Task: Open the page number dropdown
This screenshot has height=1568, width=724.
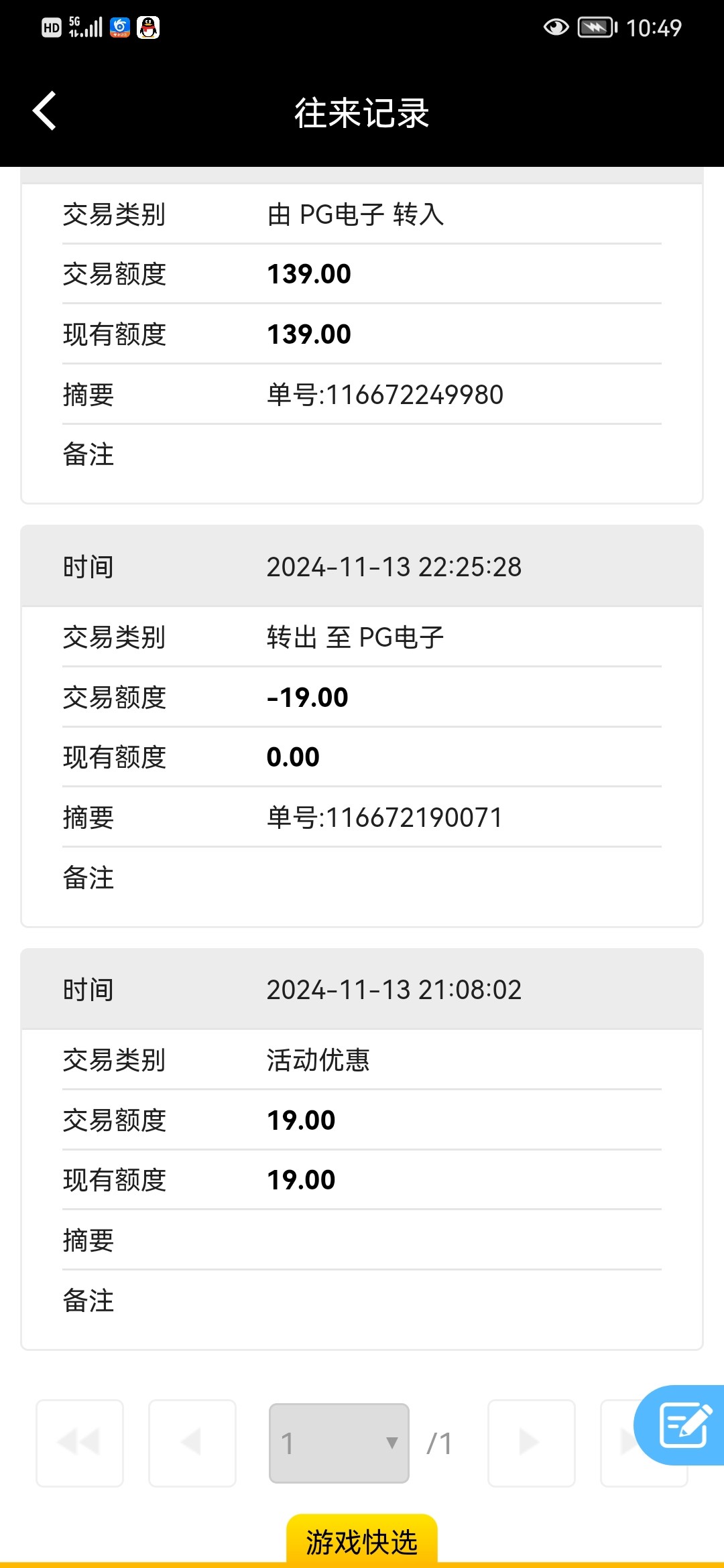Action: click(339, 1443)
